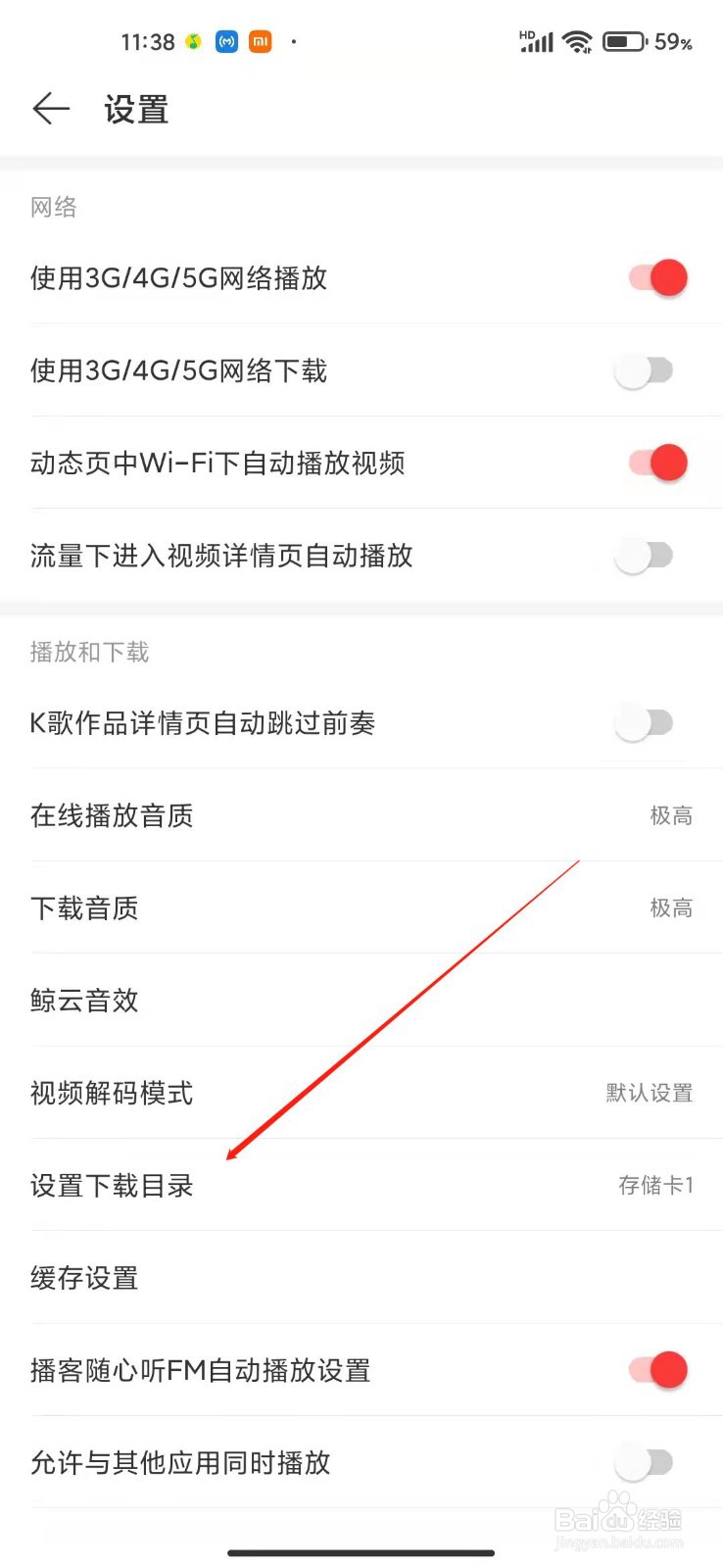Disable 使用3G/4G/5G网络播放
The width and height of the screenshot is (723, 1568).
(x=657, y=277)
